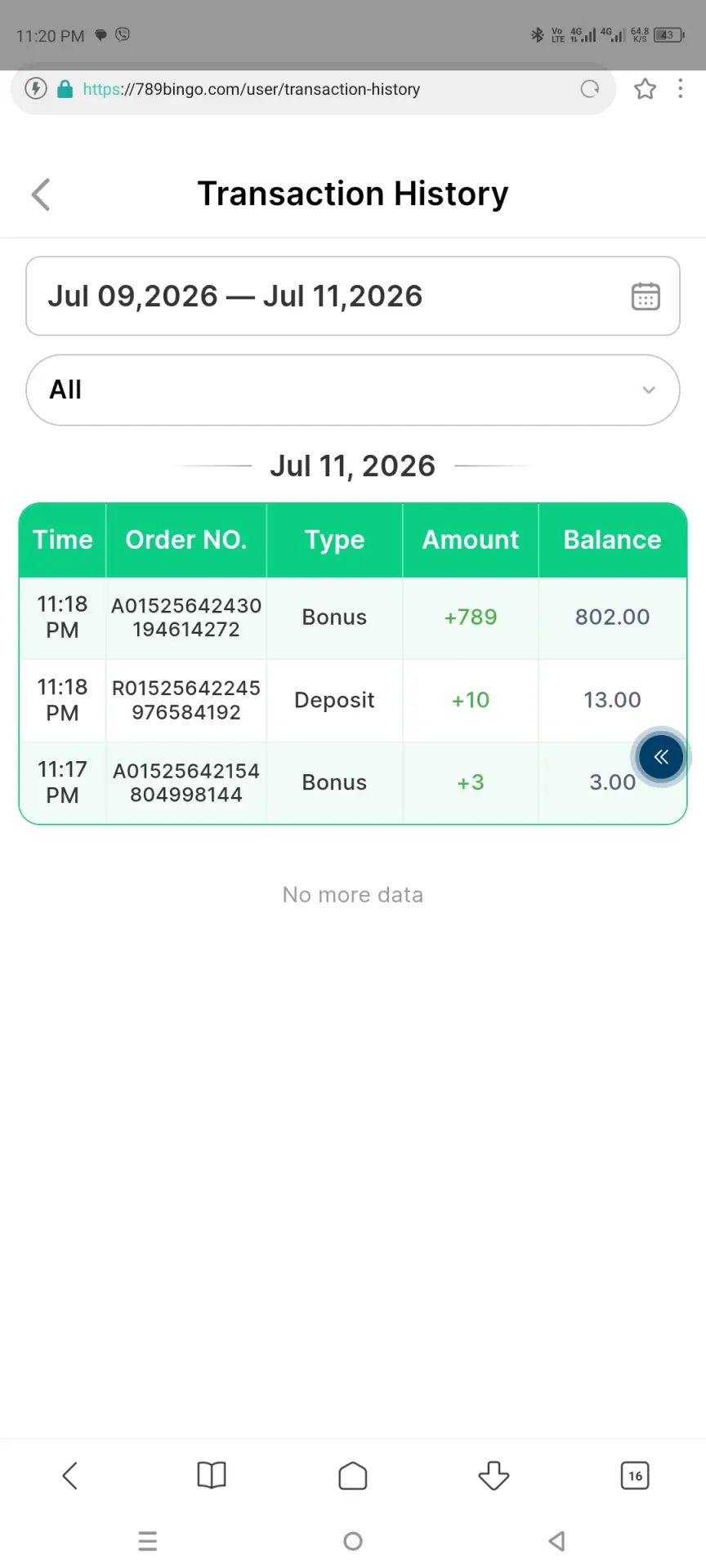The width and height of the screenshot is (706, 1568).
Task: Tap the system home button
Action: 353,1541
